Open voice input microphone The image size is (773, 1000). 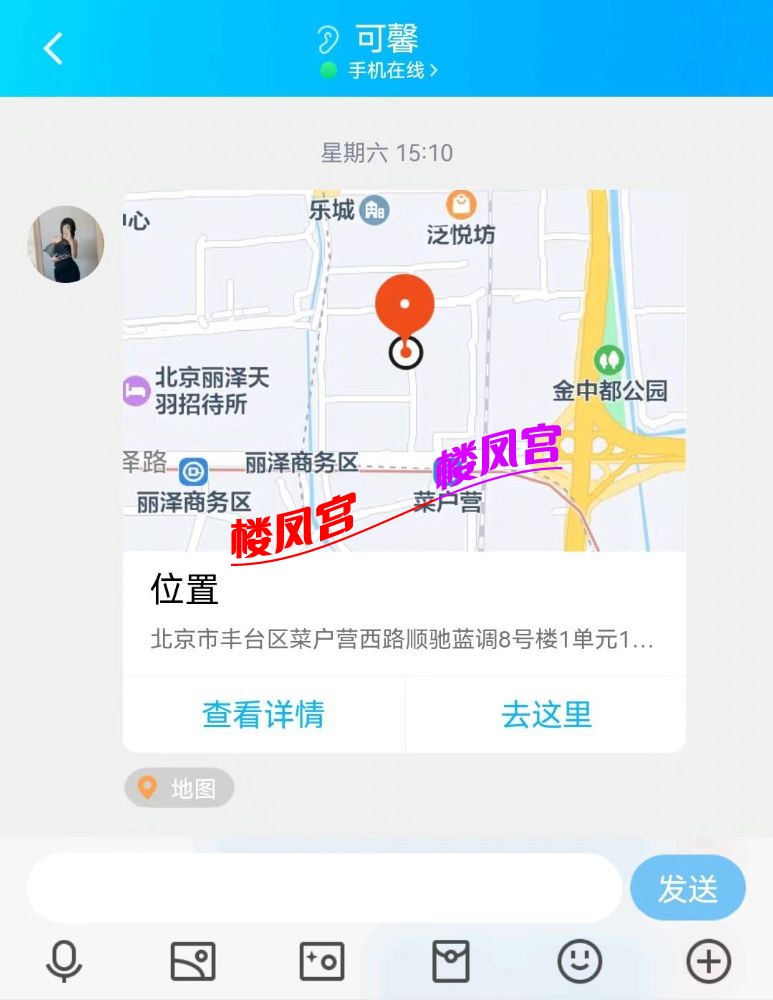[x=64, y=962]
